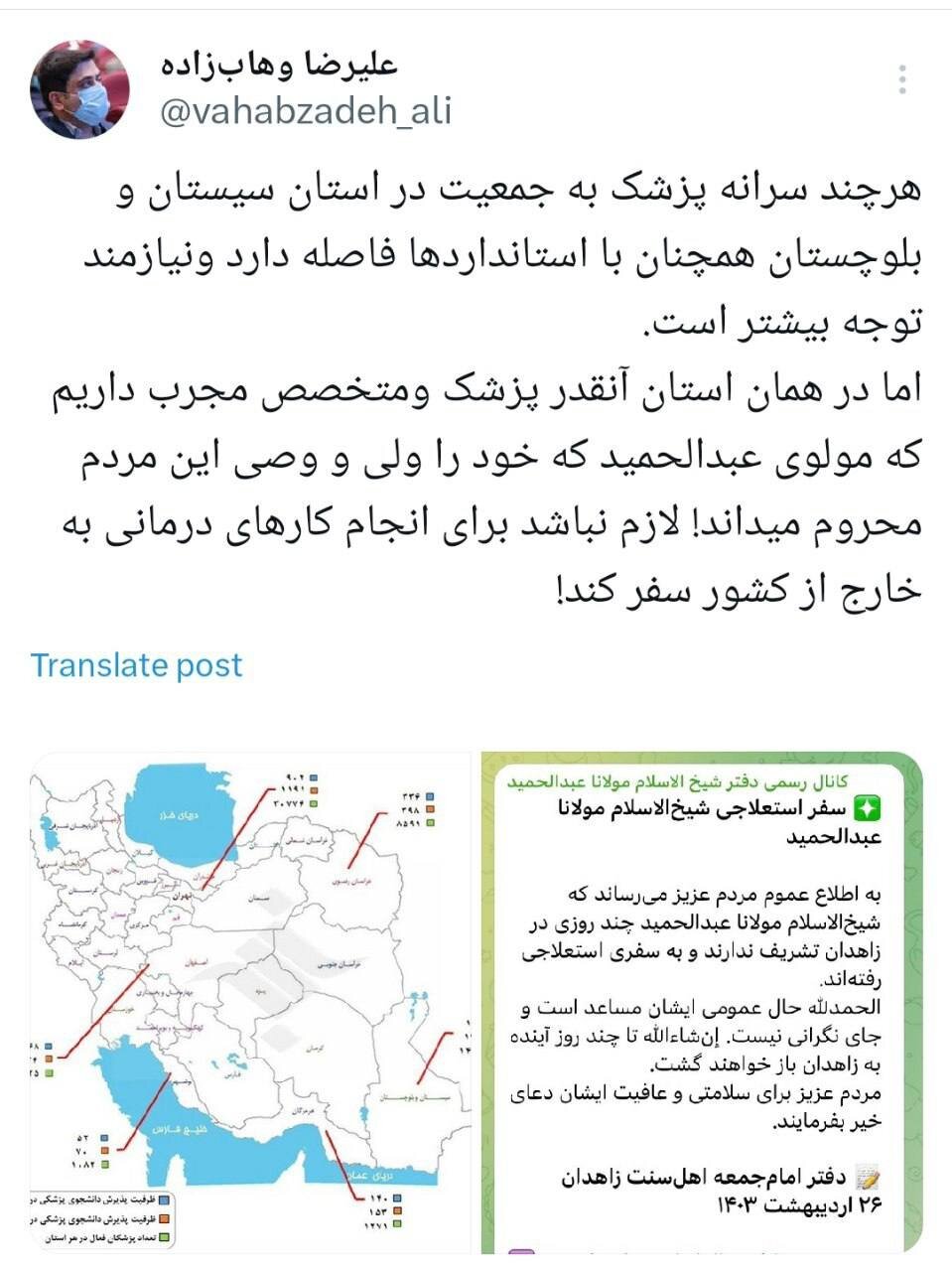952x1271 pixels.
Task: Click the green marker icon next to ۱۲۷۱
Action: (x=398, y=1223)
